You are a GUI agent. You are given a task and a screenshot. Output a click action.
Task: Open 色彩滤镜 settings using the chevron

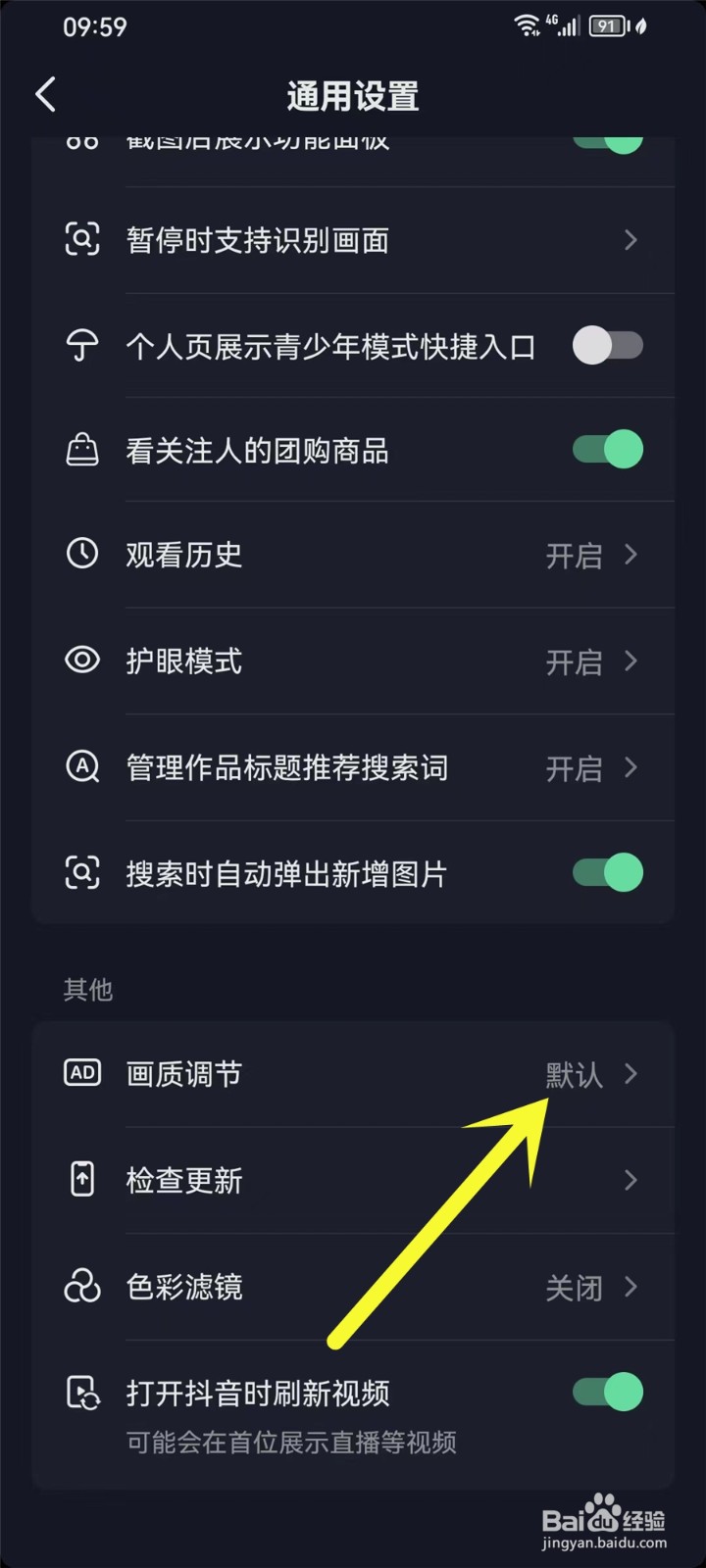coord(631,1288)
